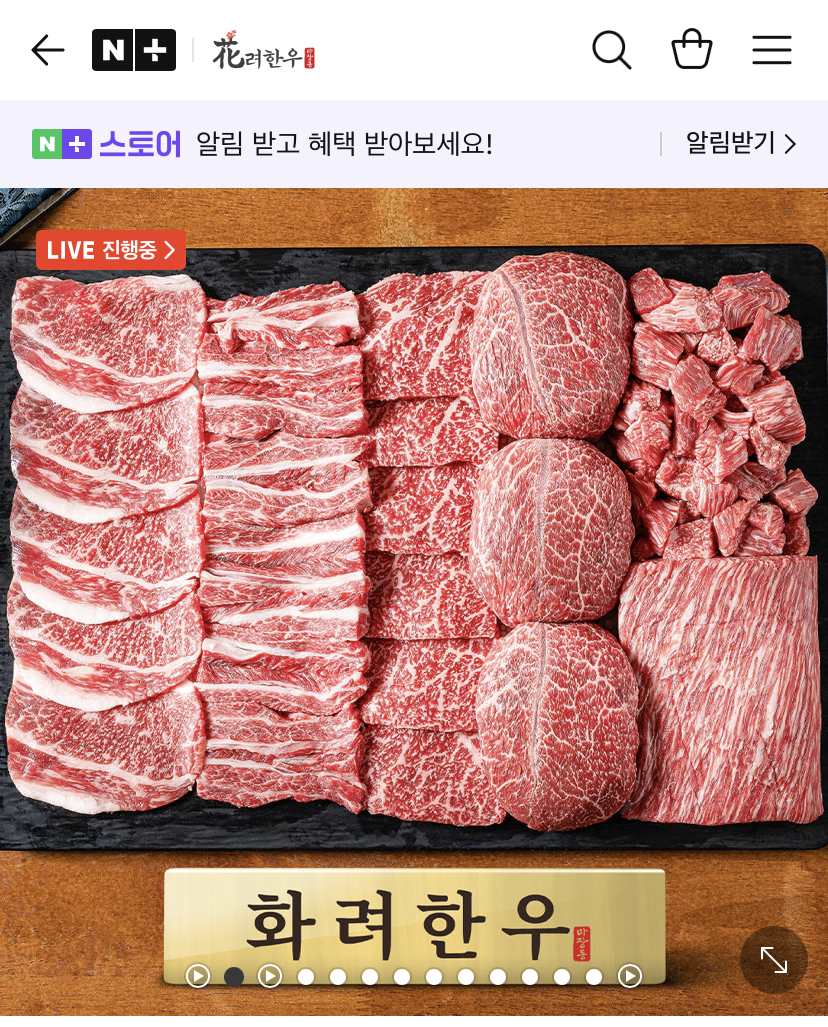Search within the store
The width and height of the screenshot is (828, 1027).
click(611, 50)
